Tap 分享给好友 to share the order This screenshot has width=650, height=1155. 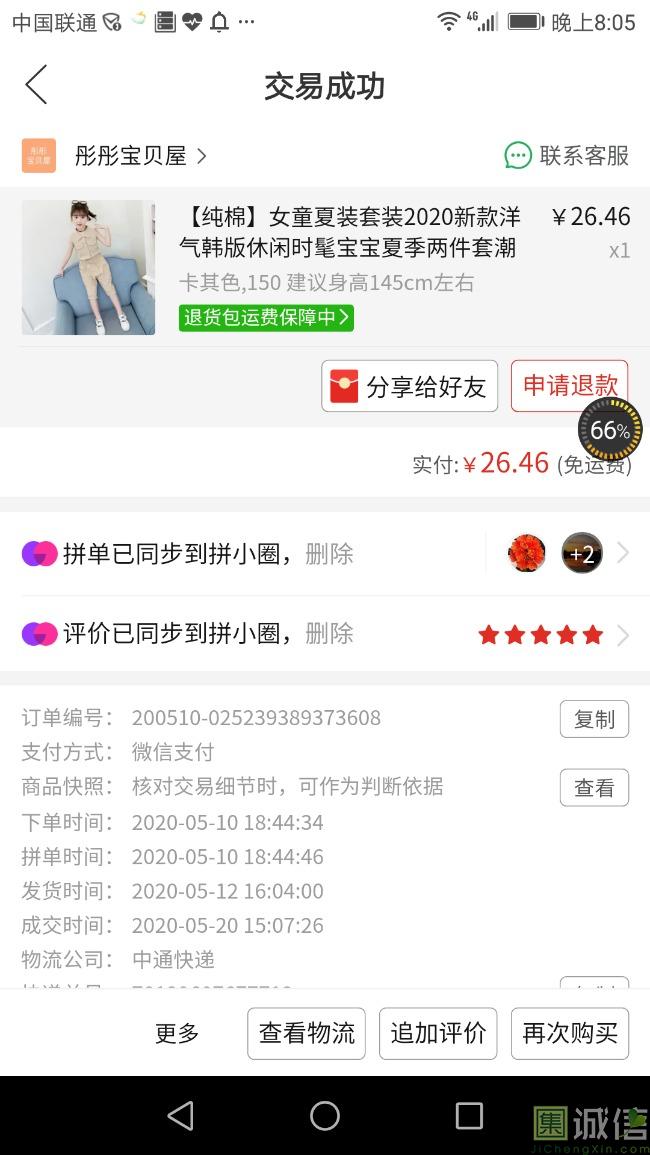(x=409, y=386)
